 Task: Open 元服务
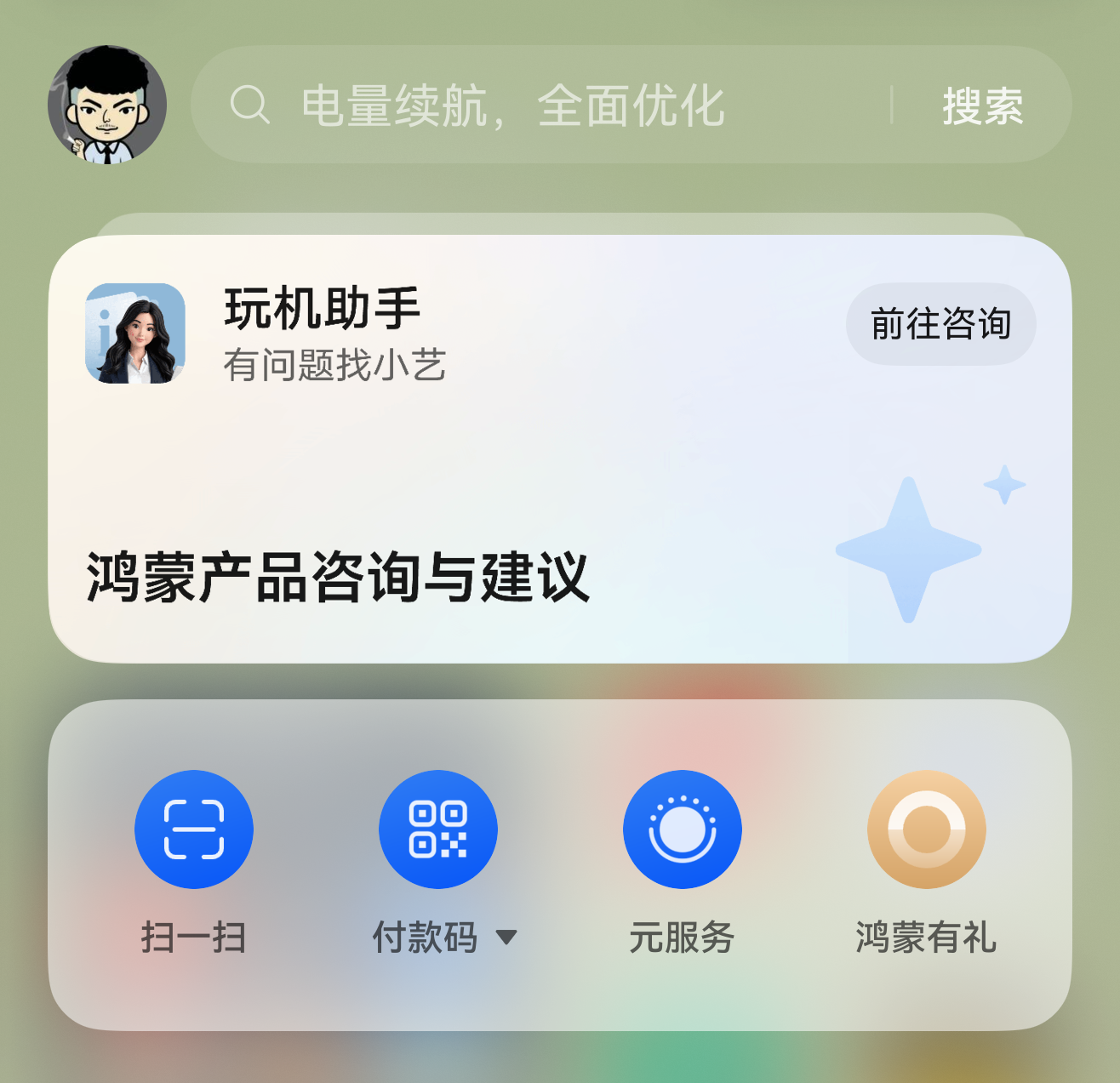click(682, 829)
